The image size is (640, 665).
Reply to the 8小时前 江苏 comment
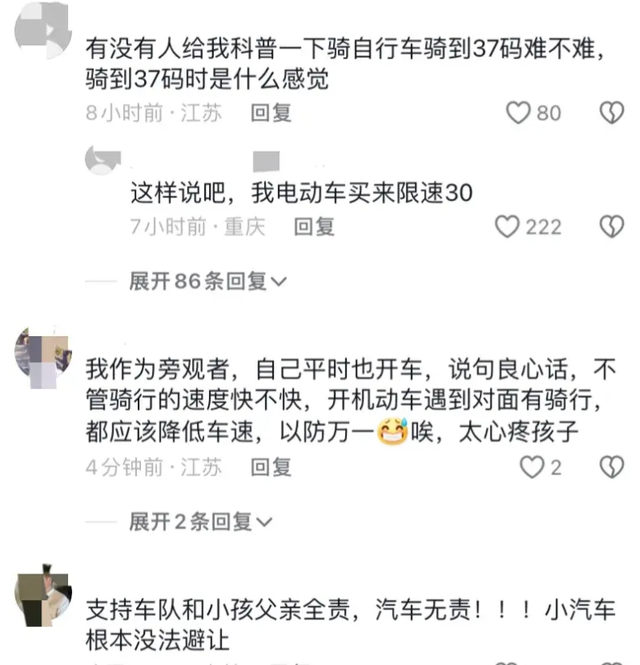270,112
